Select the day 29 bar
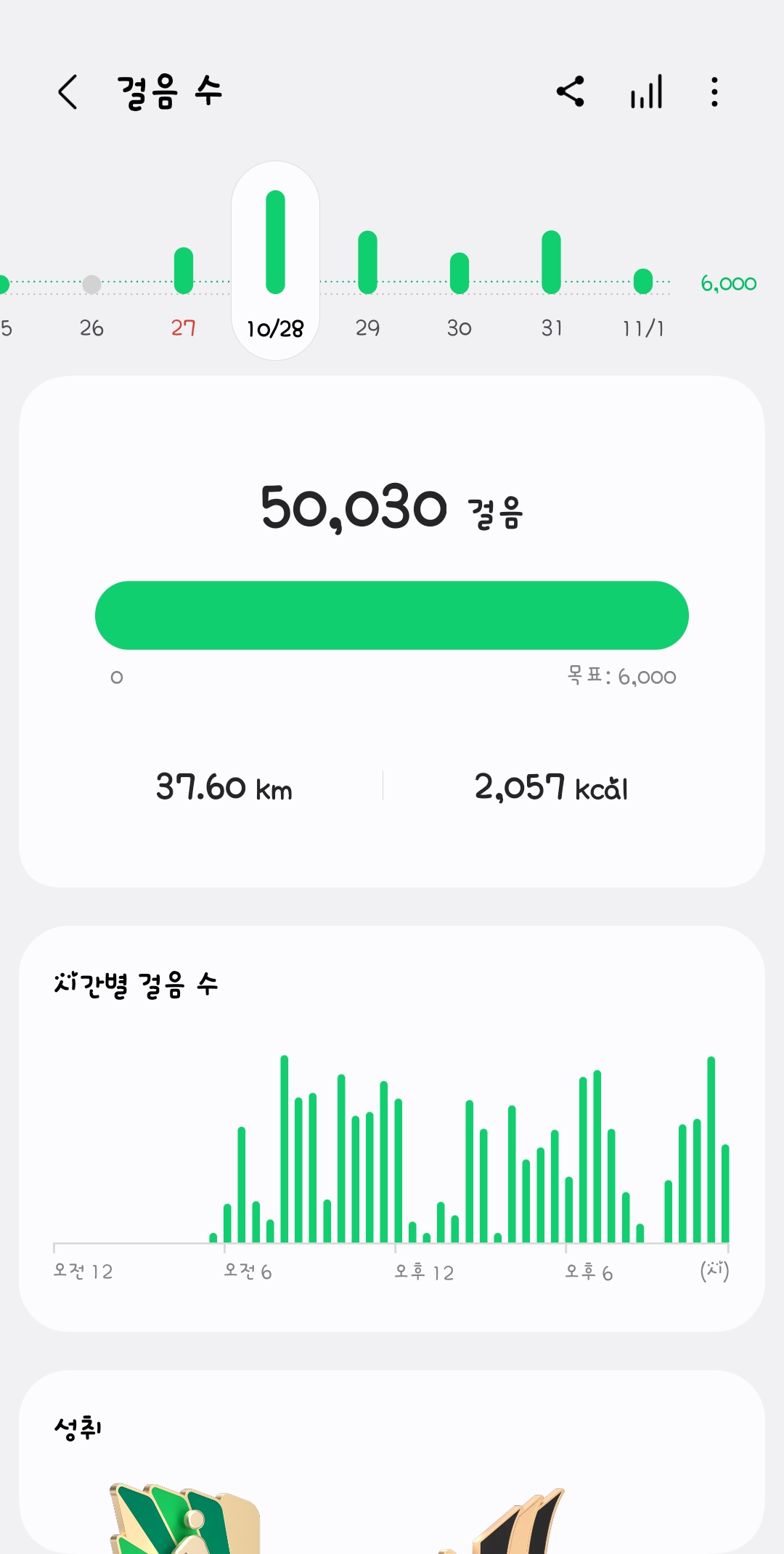The width and height of the screenshot is (784, 1554). pyautogui.click(x=367, y=282)
